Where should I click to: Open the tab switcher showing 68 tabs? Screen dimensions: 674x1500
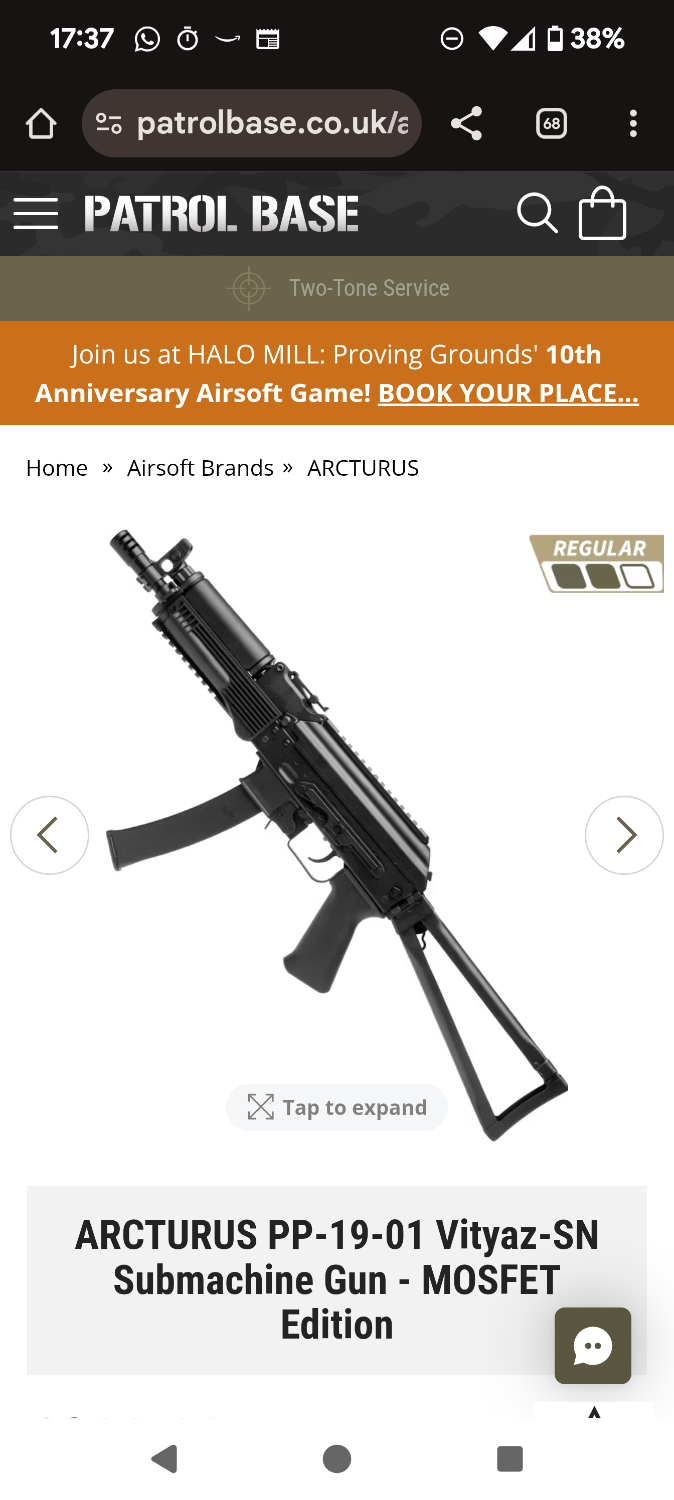click(551, 124)
